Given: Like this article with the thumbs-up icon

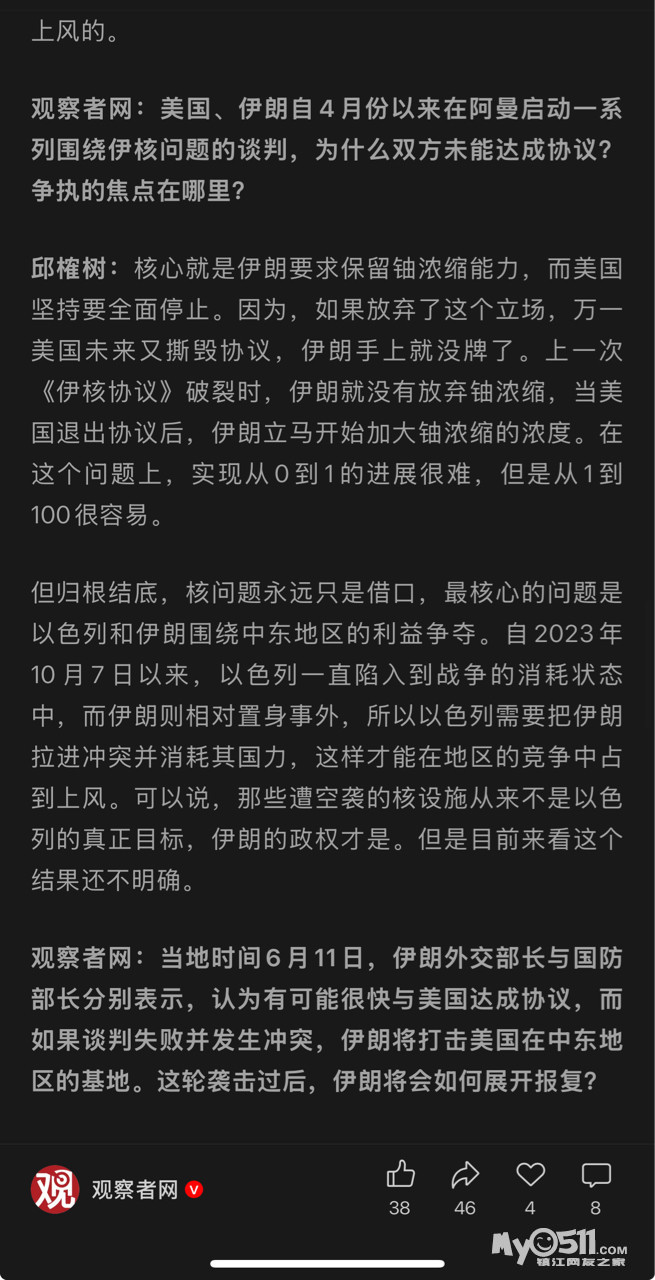Looking at the screenshot, I should pos(400,1174).
